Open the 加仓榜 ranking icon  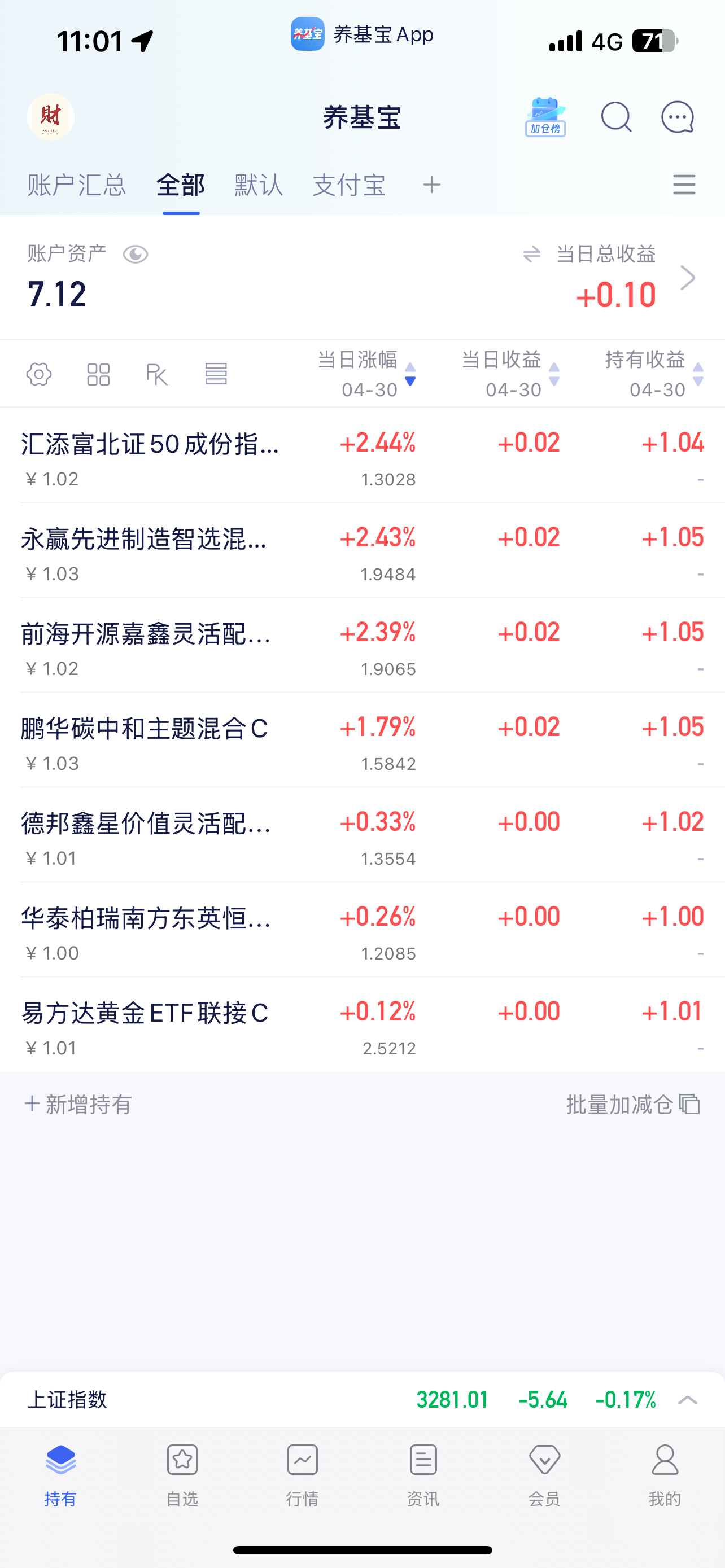pos(545,116)
